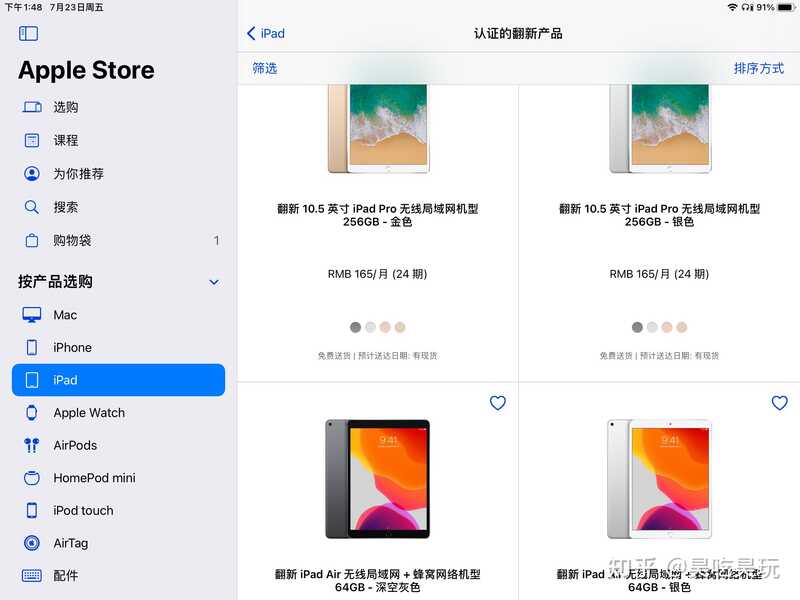Open 课程 section
800x600 pixels.
click(65, 140)
